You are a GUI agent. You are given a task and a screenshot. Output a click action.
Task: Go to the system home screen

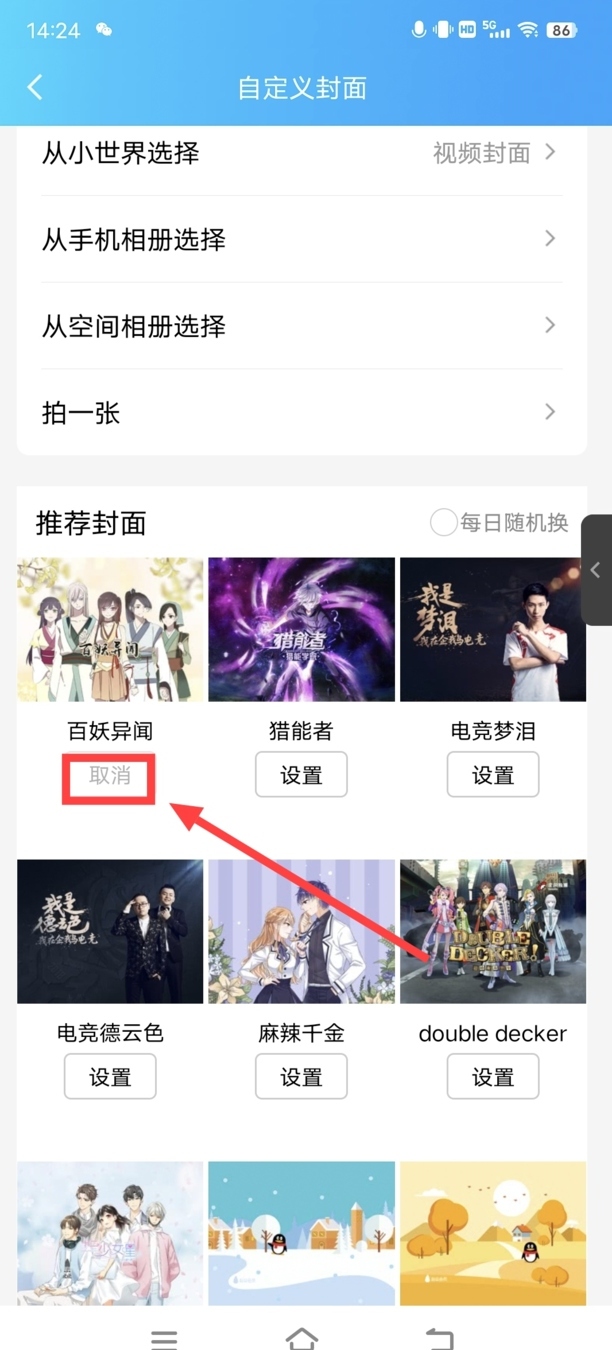301,1337
